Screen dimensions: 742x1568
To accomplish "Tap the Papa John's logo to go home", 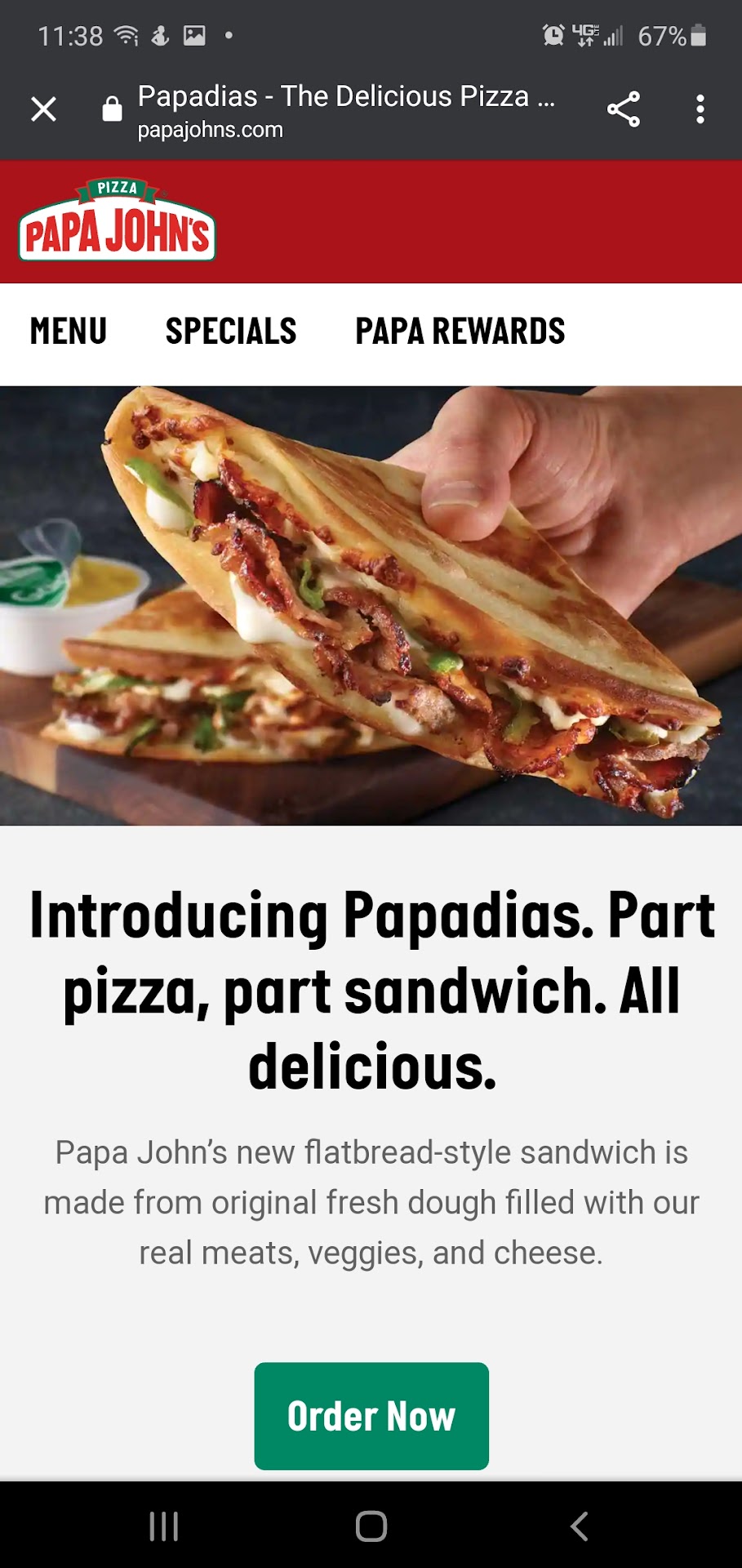I will coord(117,221).
